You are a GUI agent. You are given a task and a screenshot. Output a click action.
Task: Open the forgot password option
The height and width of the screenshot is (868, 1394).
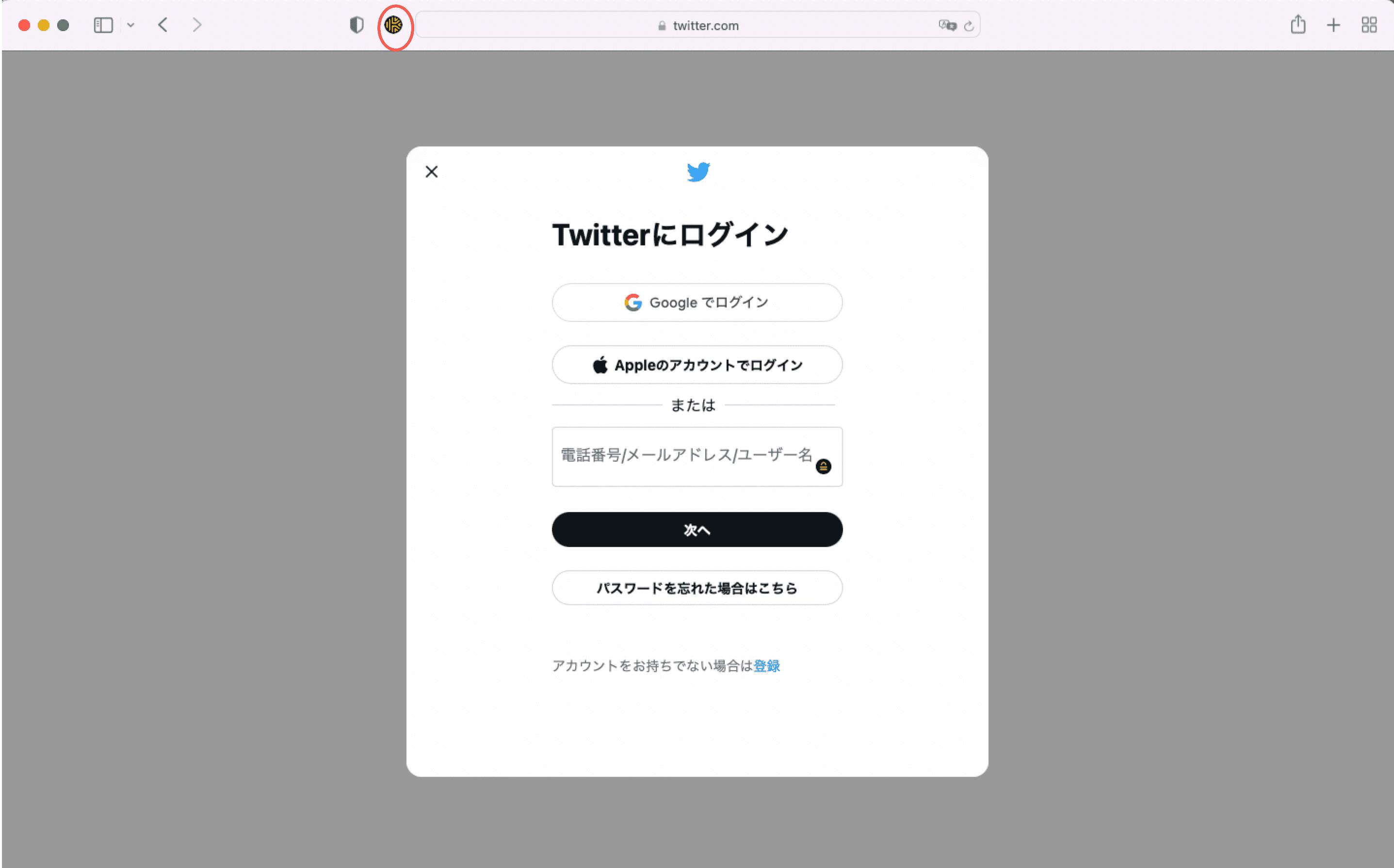click(x=697, y=588)
